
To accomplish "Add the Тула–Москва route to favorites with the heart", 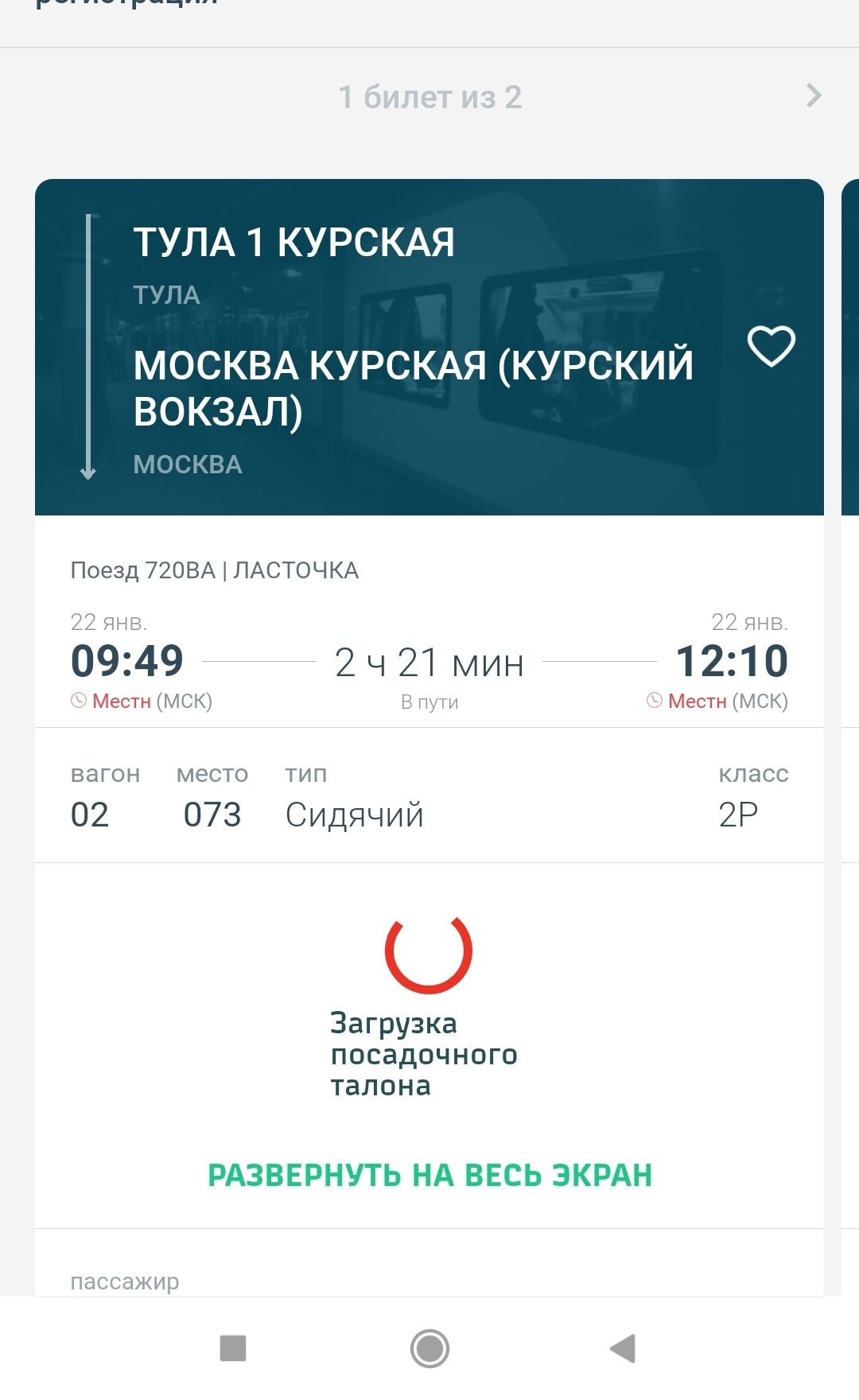I will tap(771, 346).
